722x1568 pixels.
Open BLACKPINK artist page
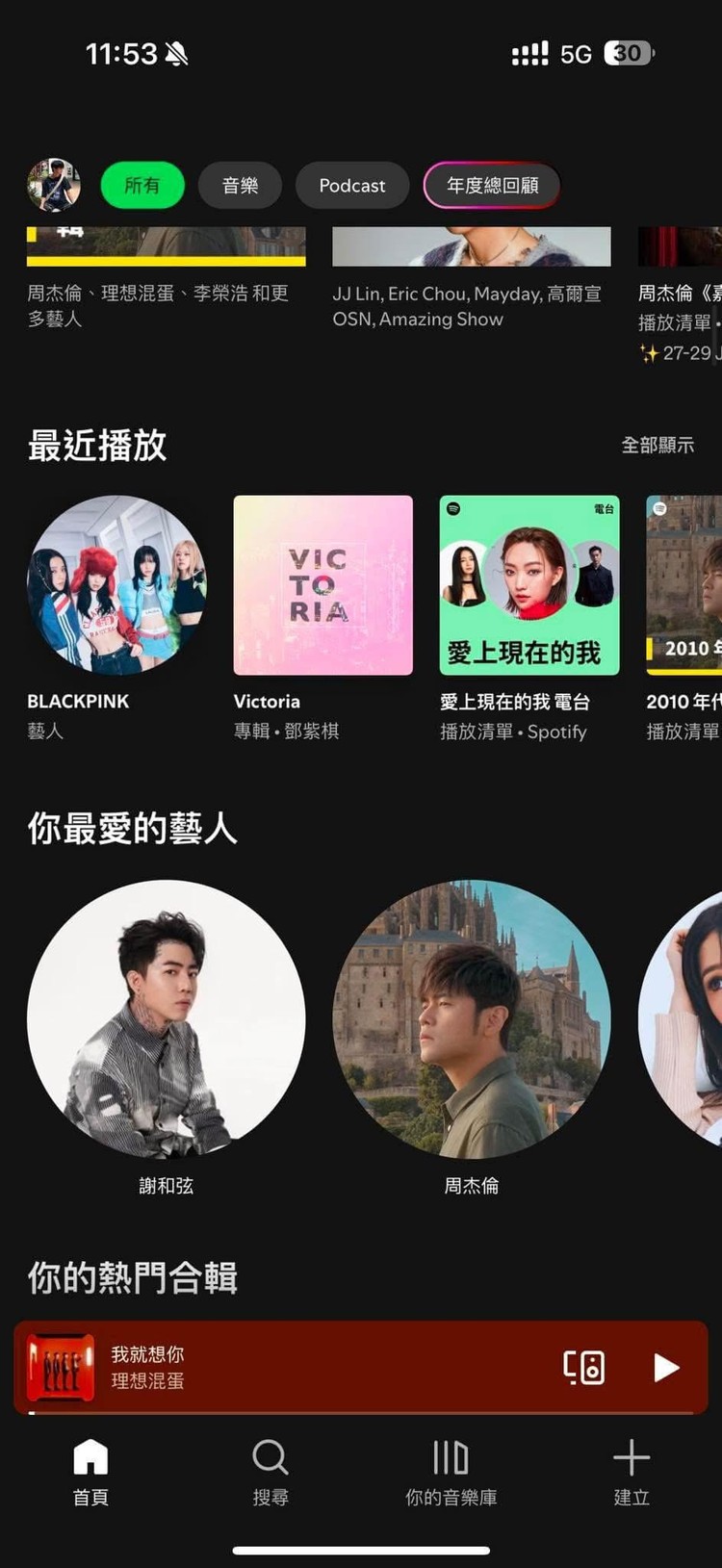coord(116,585)
